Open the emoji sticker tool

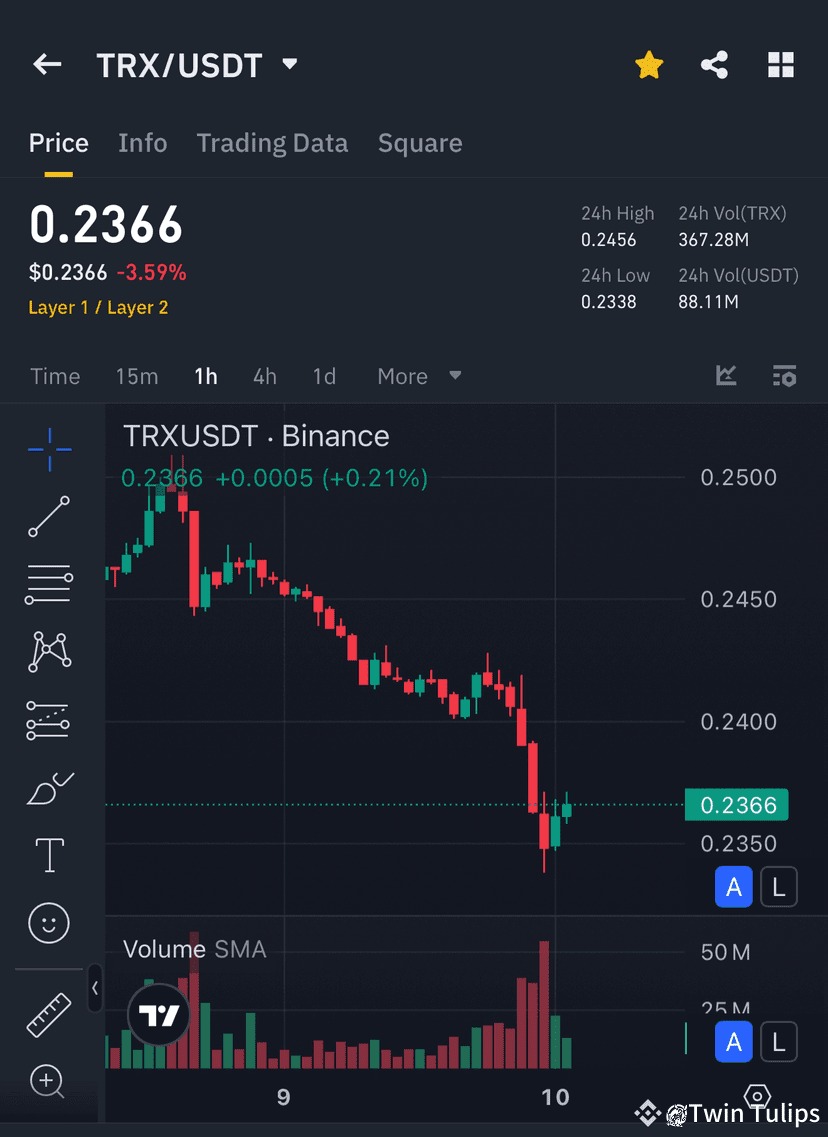(48, 923)
